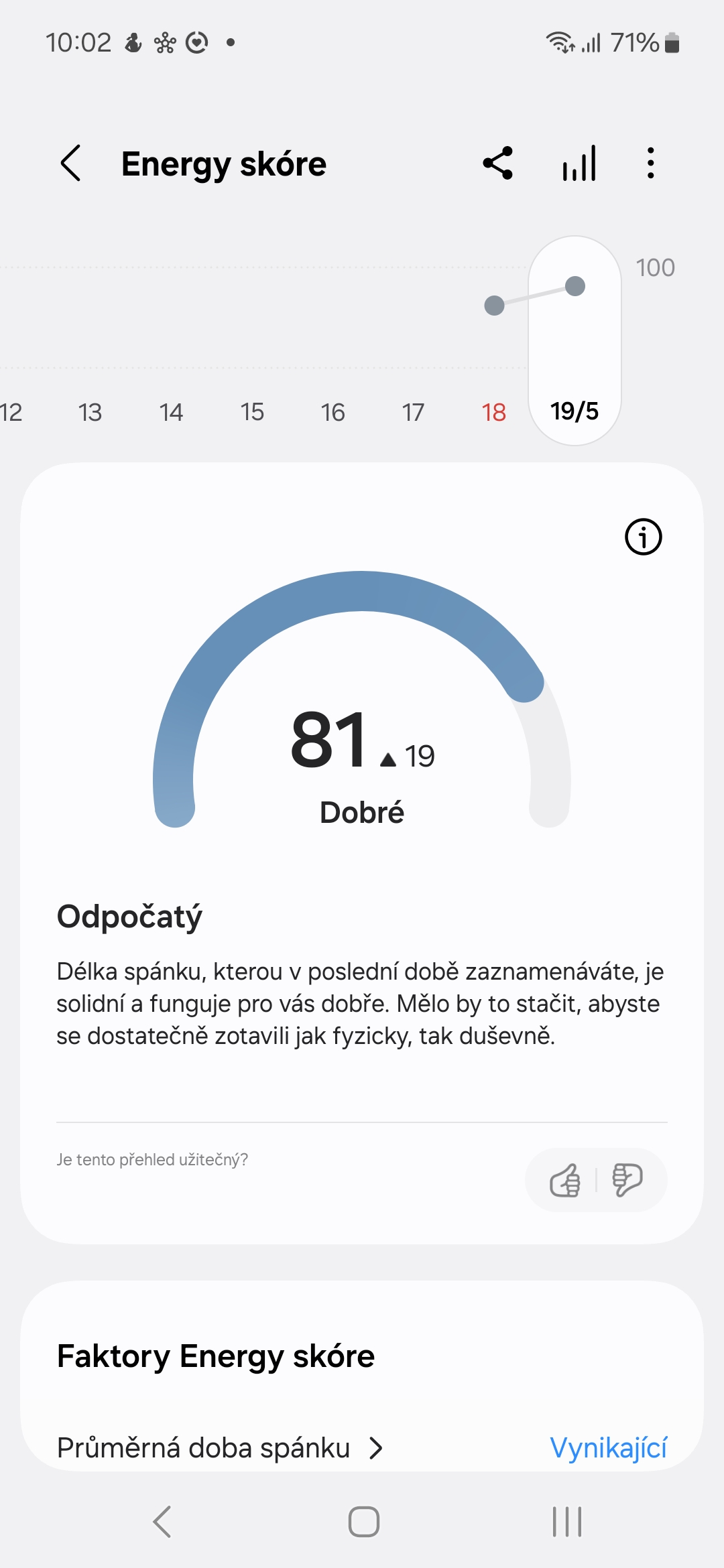724x1568 pixels.
Task: Open the recent apps view
Action: (x=567, y=1521)
